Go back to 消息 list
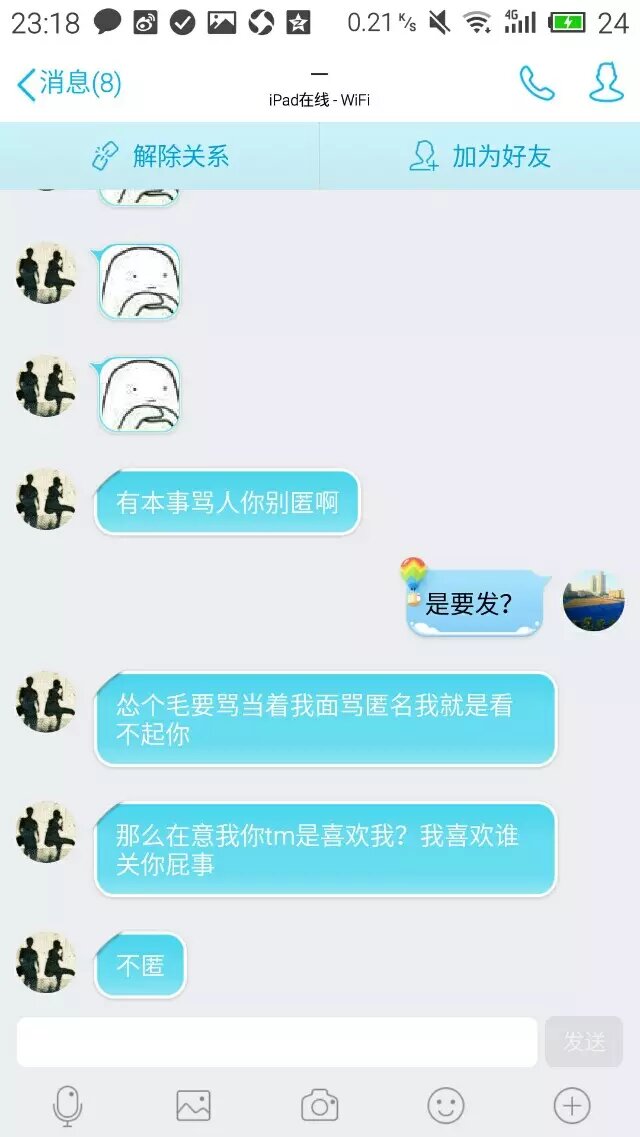 point(68,83)
